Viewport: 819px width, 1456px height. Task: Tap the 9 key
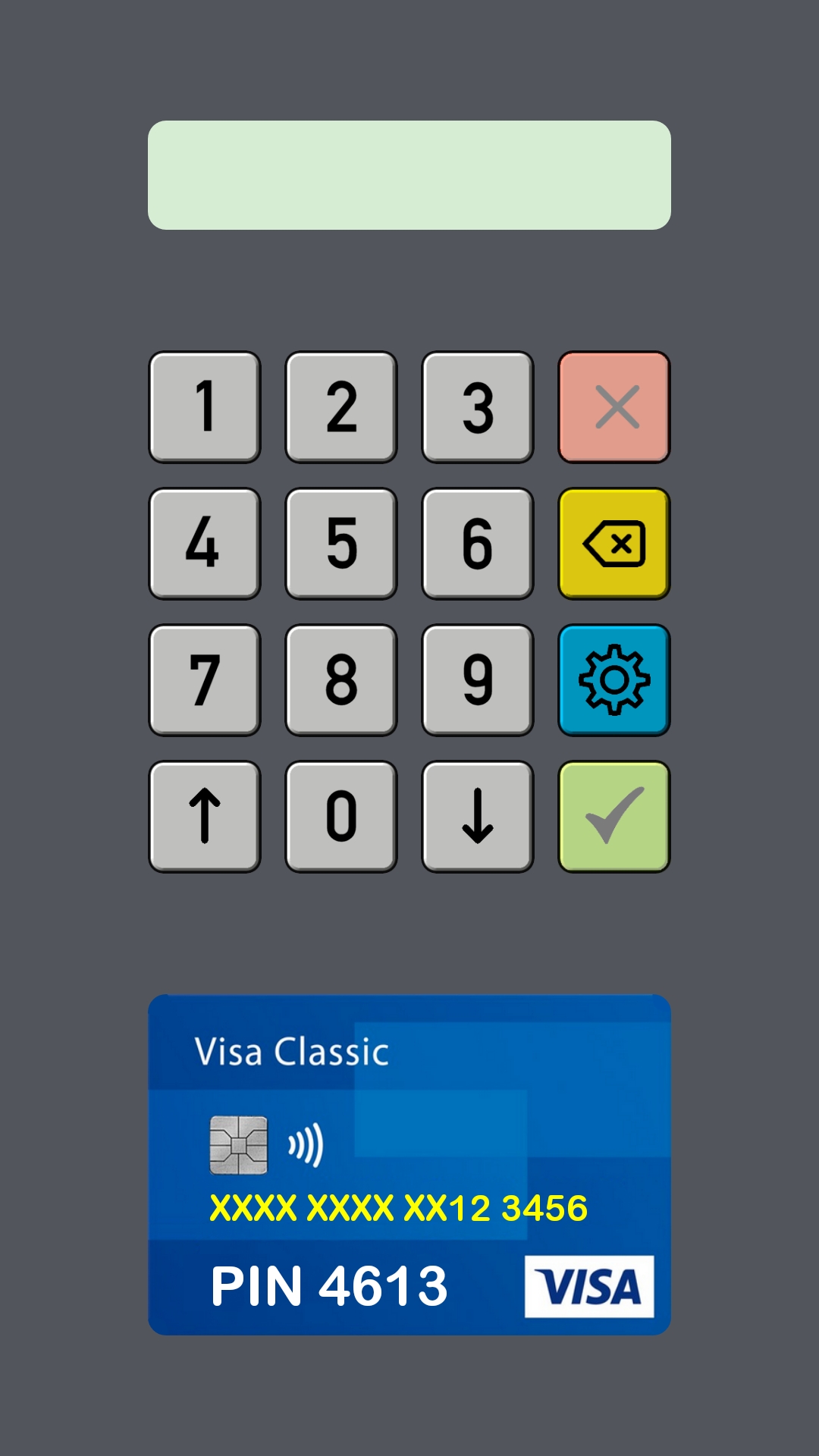[x=478, y=680]
